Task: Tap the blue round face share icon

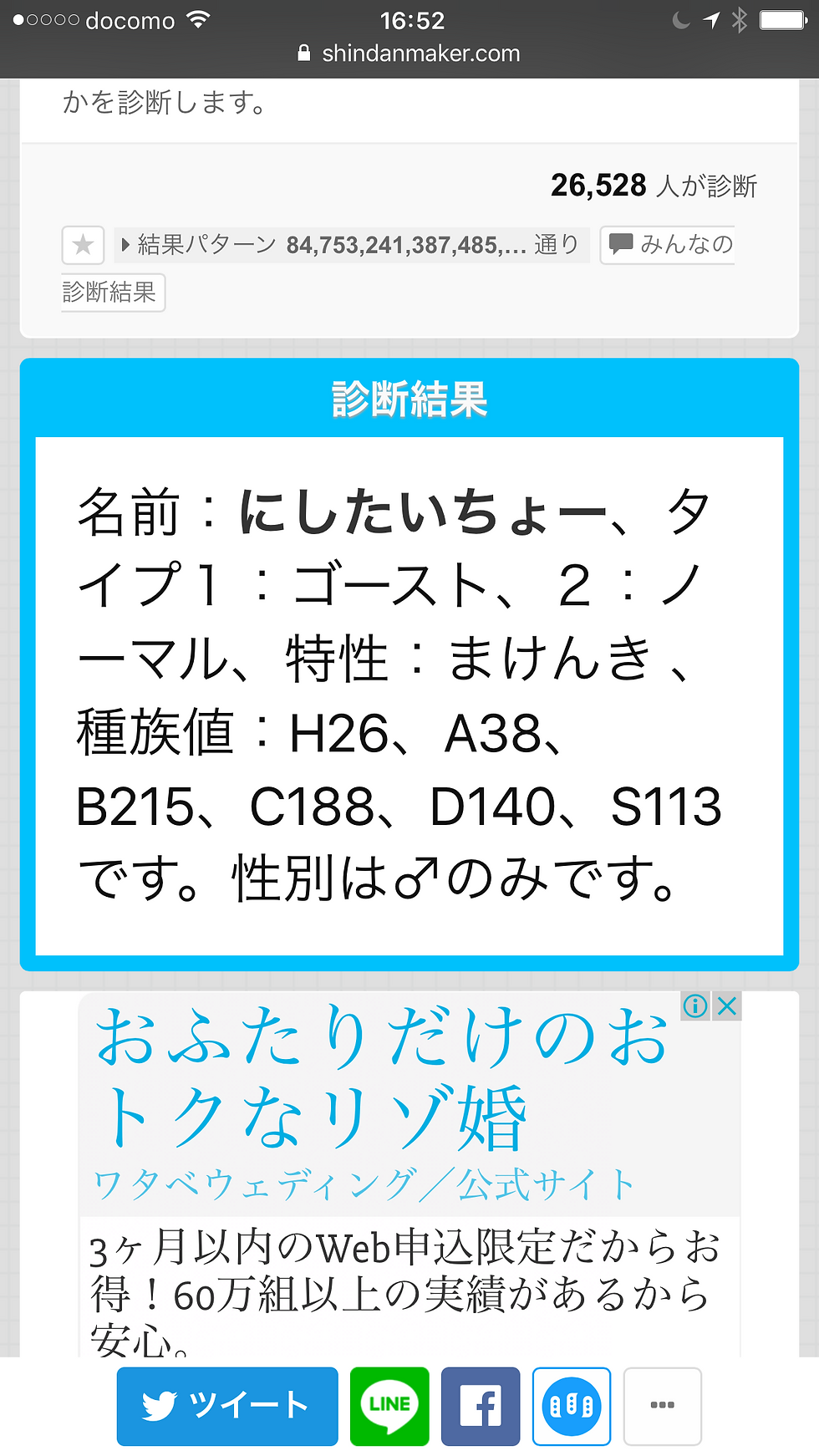Action: coord(572,1406)
